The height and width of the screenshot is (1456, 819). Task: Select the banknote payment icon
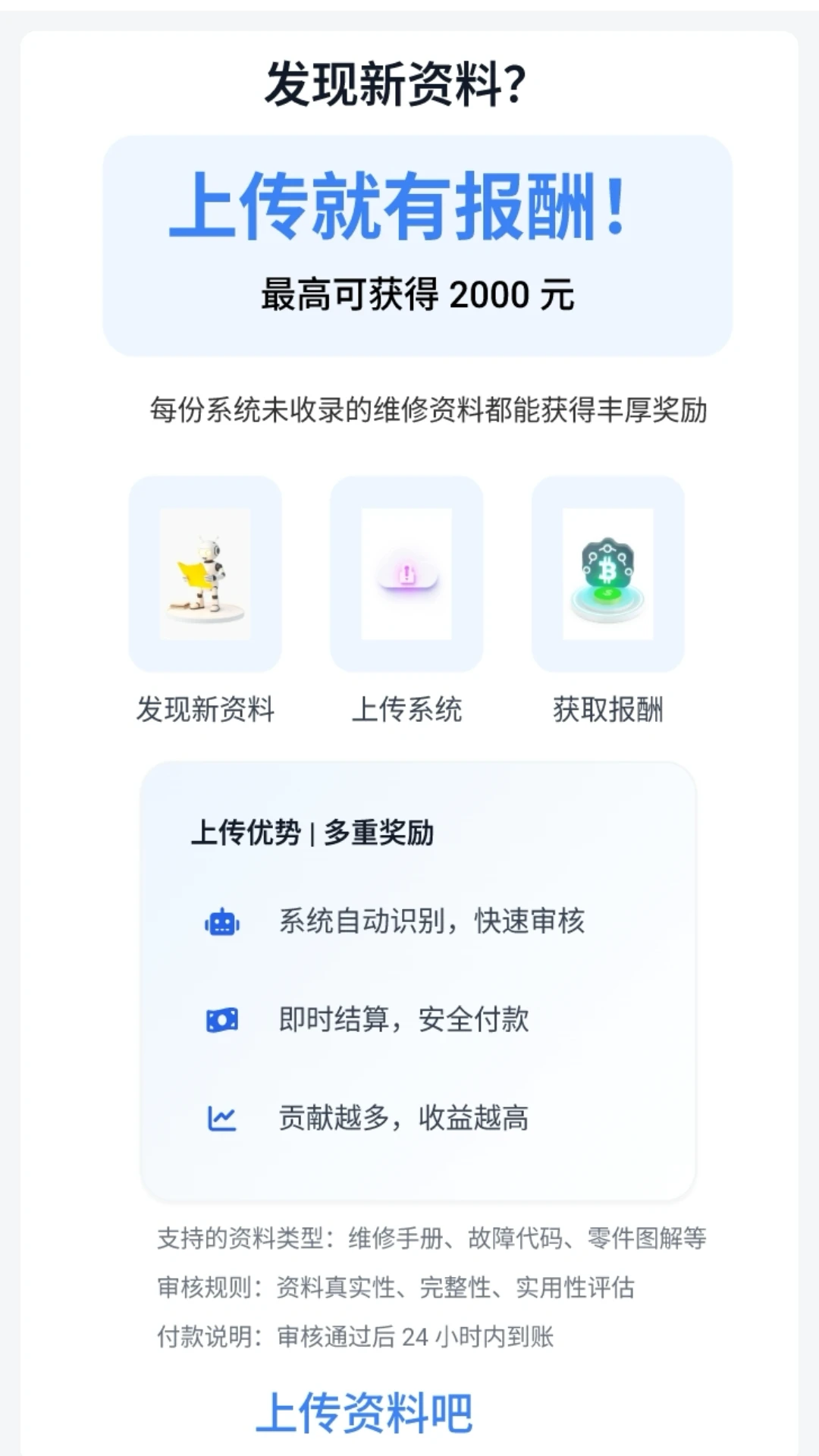pyautogui.click(x=224, y=1021)
